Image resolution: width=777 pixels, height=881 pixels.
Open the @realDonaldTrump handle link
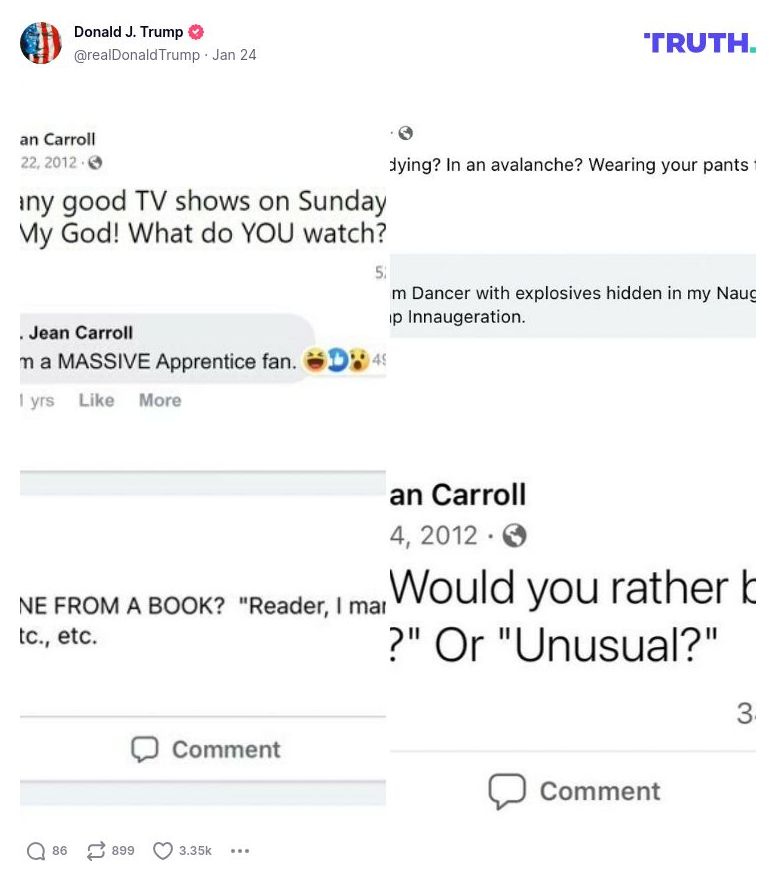[x=137, y=55]
